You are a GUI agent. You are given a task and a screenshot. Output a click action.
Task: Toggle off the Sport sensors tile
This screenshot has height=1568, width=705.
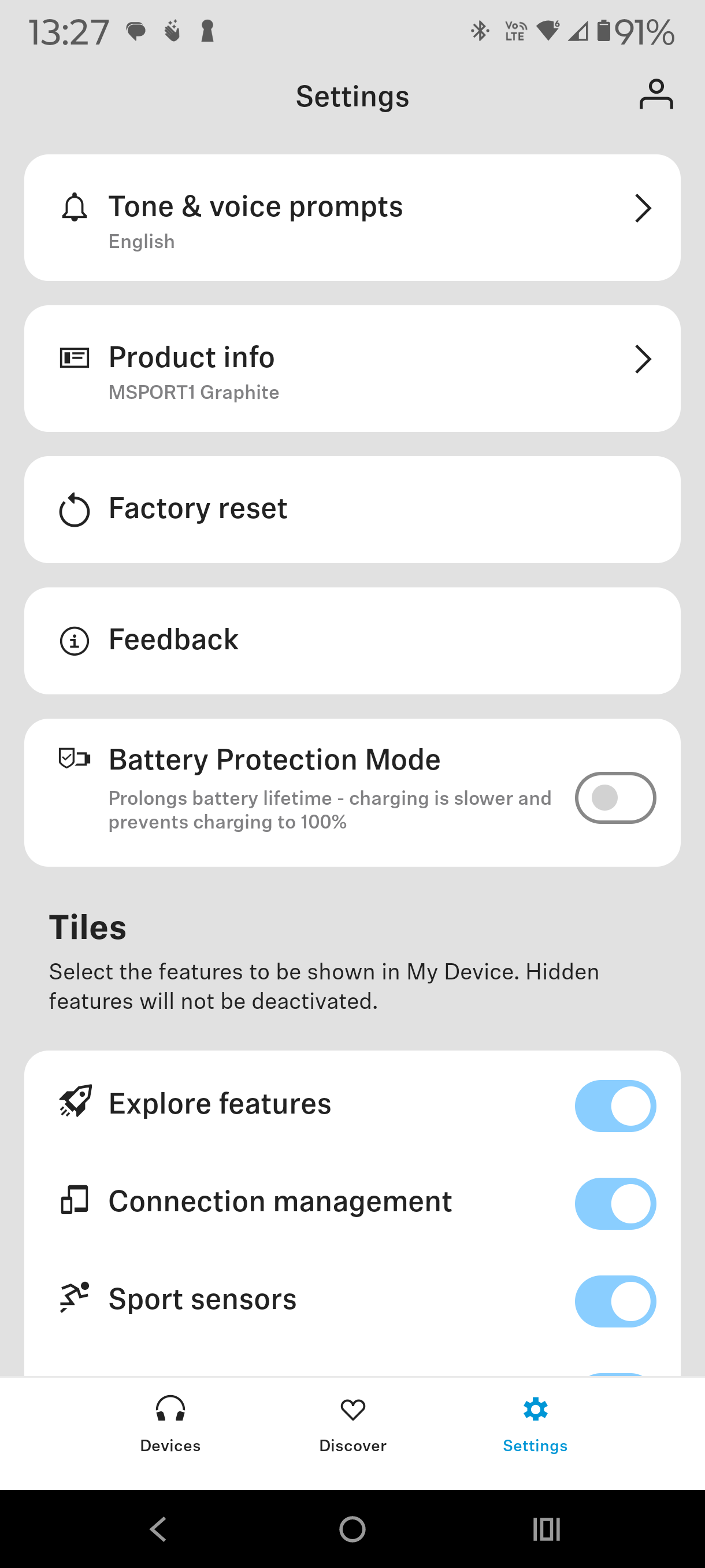(615, 1301)
